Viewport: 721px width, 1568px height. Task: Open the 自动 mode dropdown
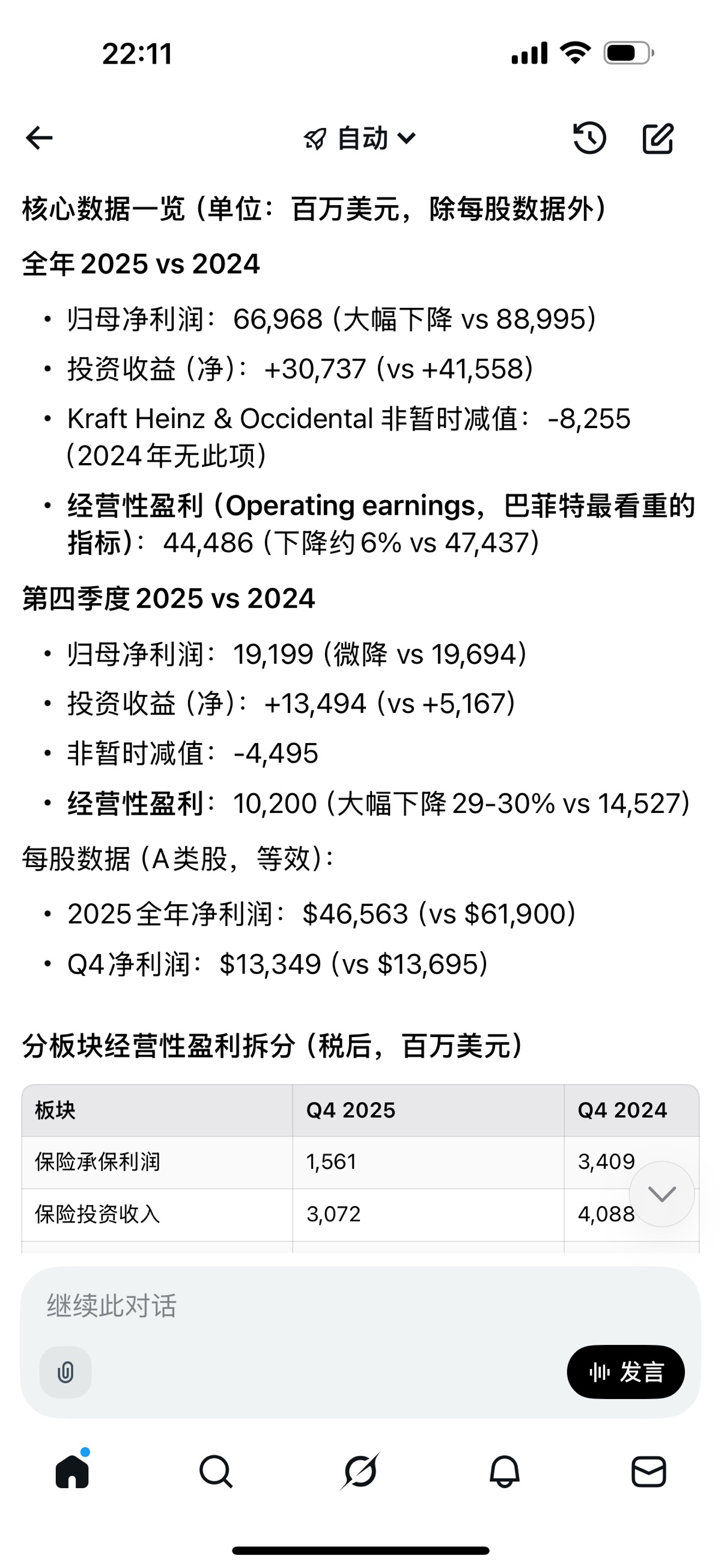coord(360,138)
